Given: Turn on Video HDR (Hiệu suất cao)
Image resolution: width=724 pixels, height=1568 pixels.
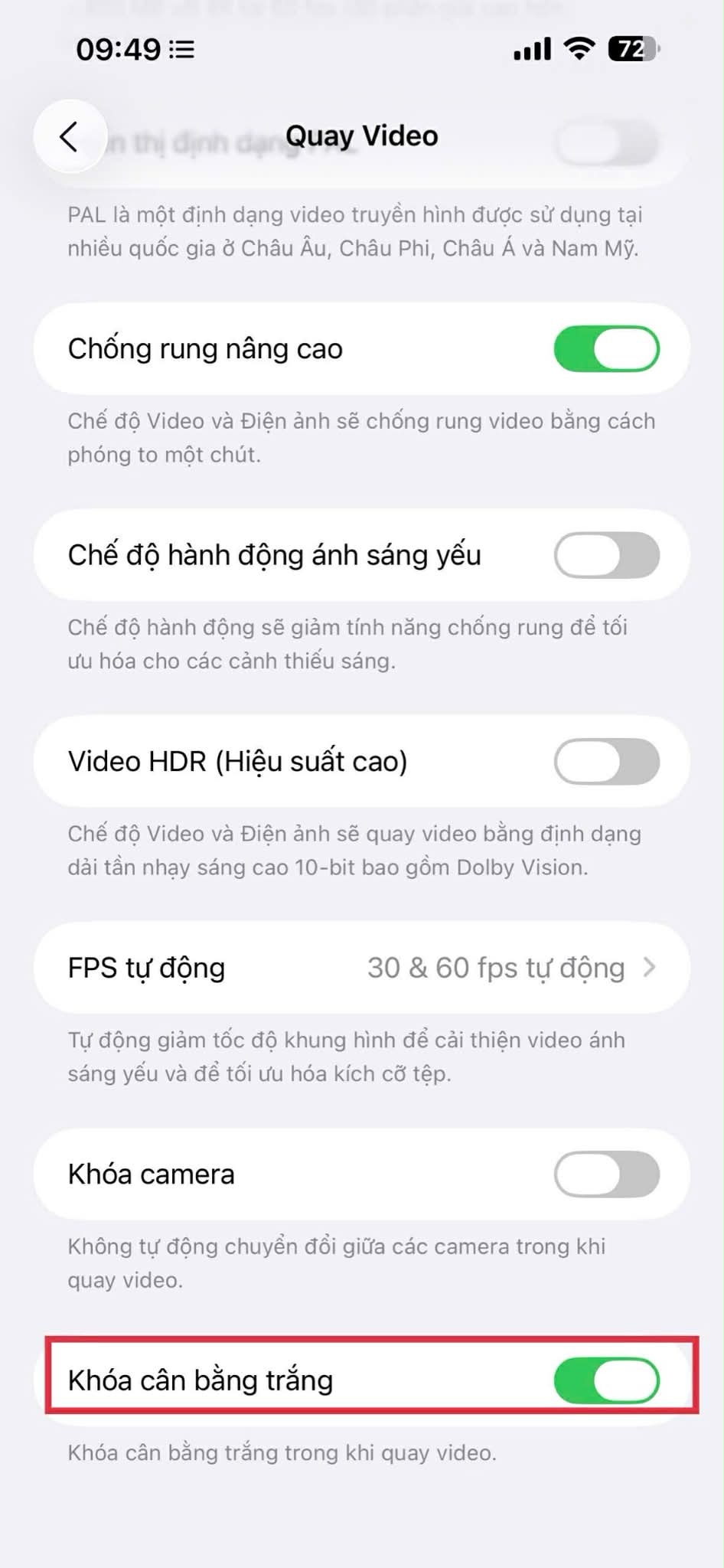Looking at the screenshot, I should [x=606, y=762].
